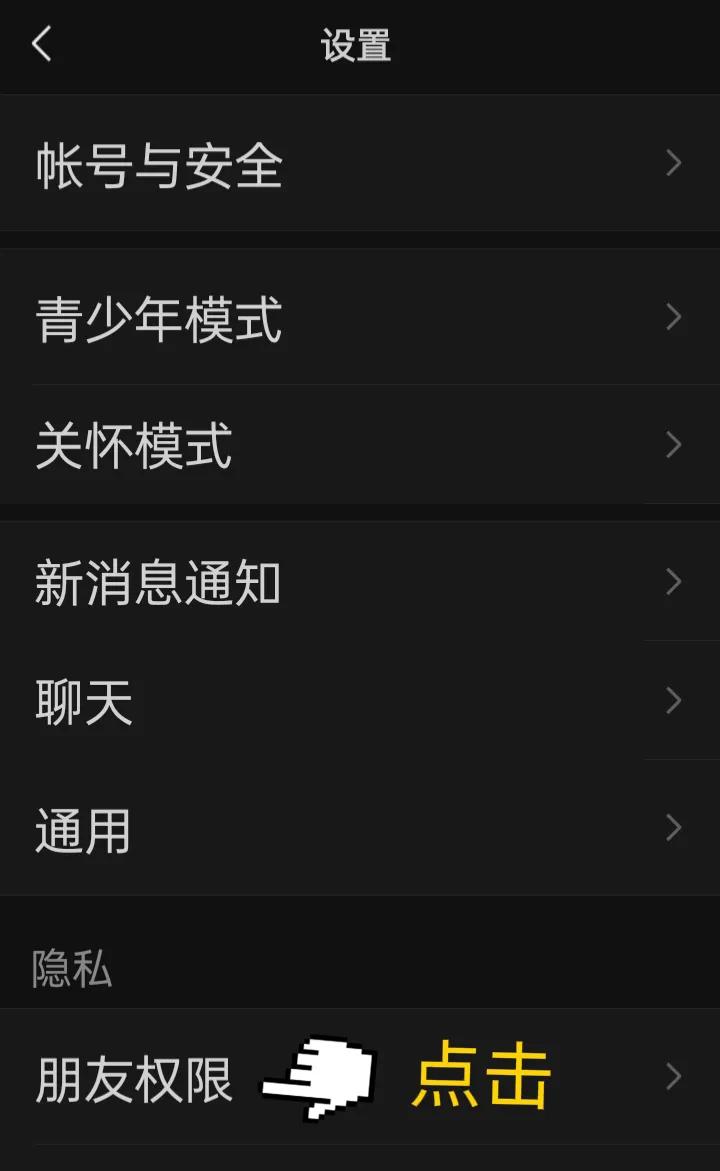Tap the chevron next to 新消息通知
The width and height of the screenshot is (720, 1171).
(672, 582)
